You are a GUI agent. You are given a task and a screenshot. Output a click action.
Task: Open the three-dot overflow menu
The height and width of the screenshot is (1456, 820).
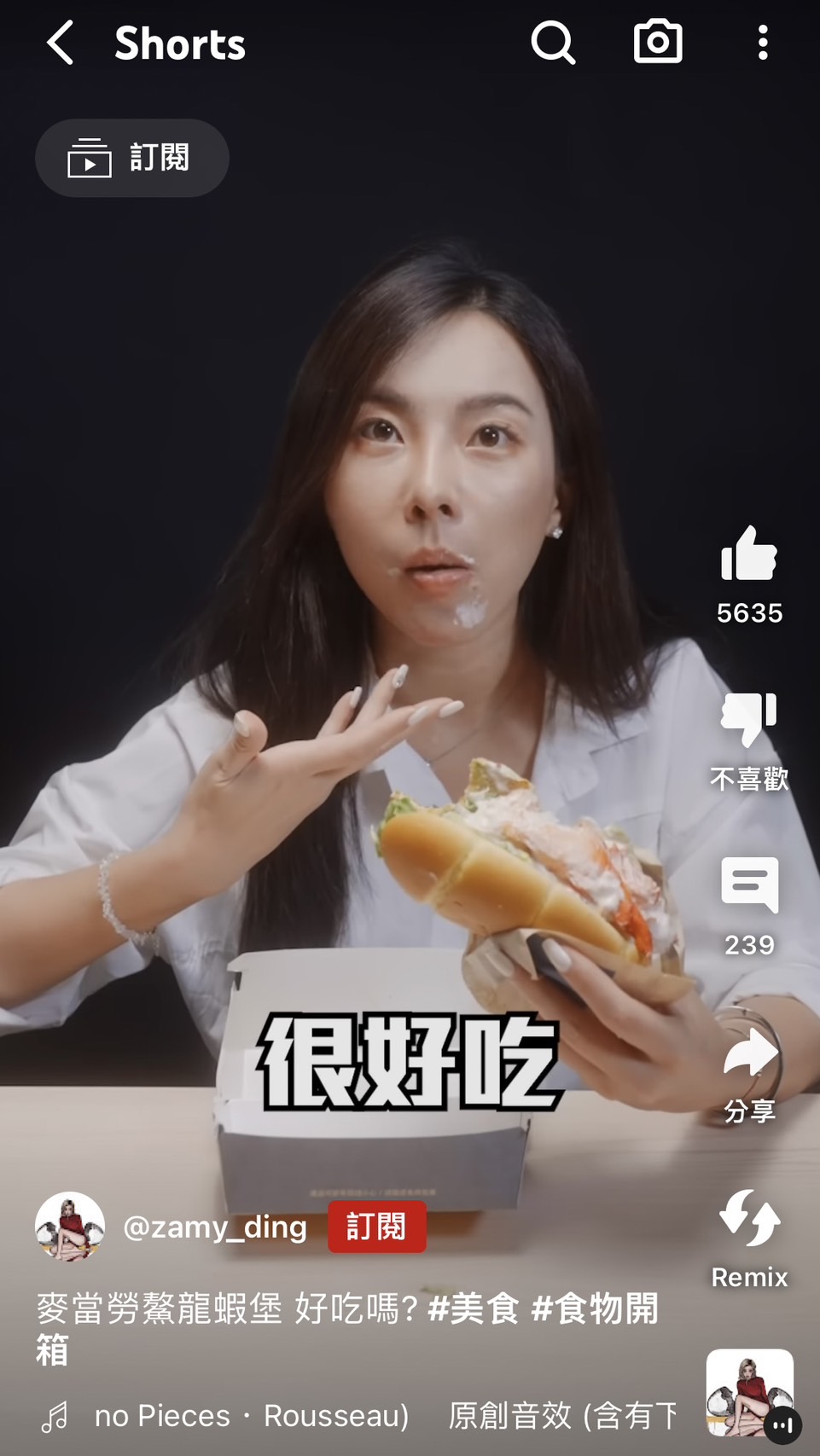(762, 43)
